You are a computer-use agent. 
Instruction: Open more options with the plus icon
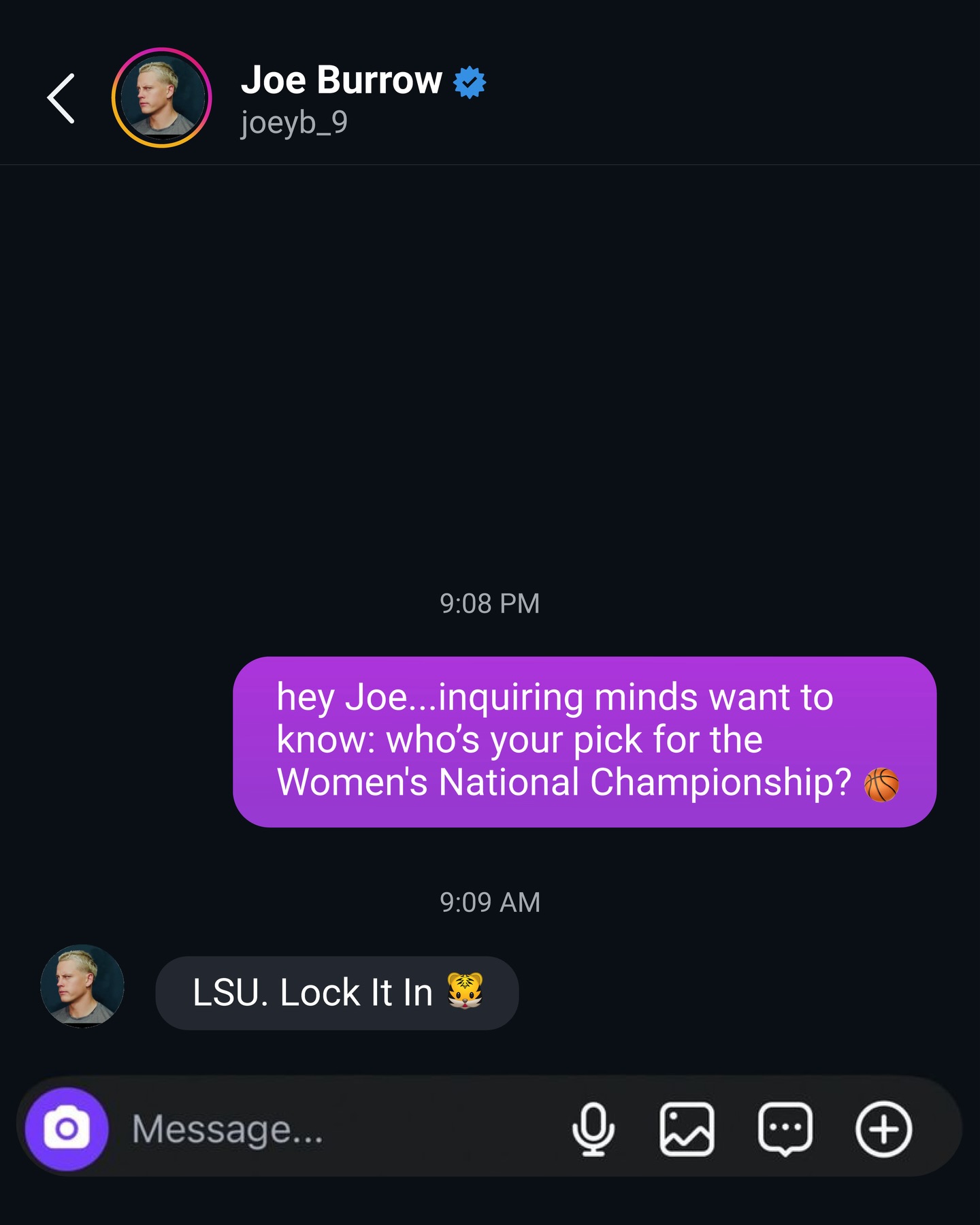click(x=883, y=1129)
